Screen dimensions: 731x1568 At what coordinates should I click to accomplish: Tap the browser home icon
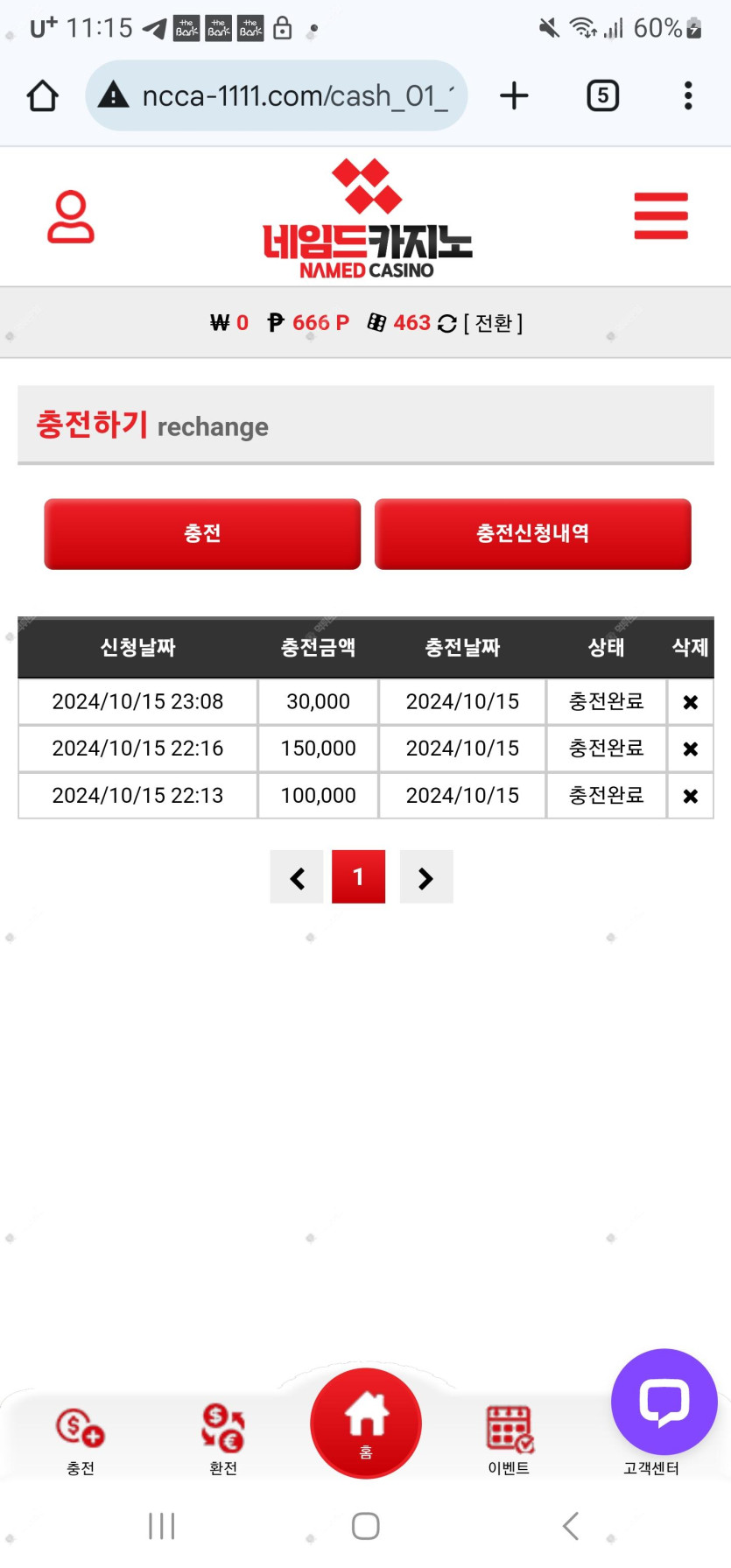click(42, 95)
